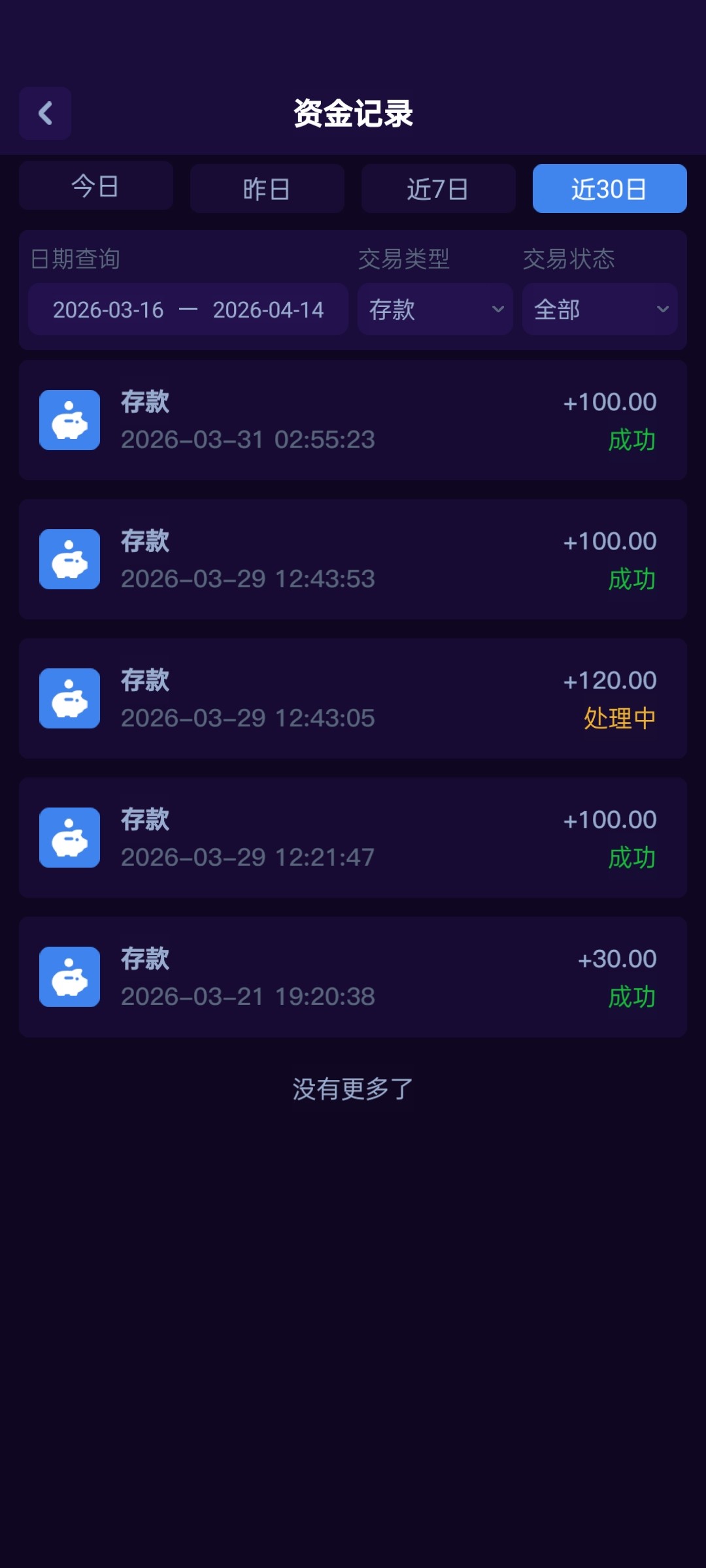706x1568 pixels.
Task: Open the 处理中 deposit of +120.00
Action: click(352, 698)
